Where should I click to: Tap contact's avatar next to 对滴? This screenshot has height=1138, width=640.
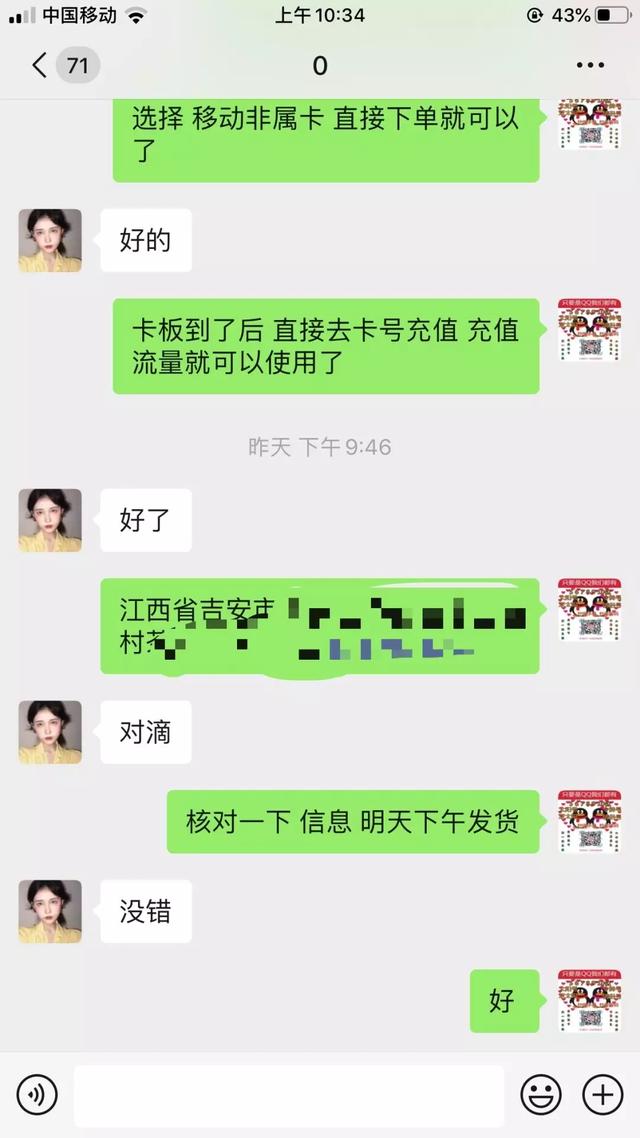point(50,732)
